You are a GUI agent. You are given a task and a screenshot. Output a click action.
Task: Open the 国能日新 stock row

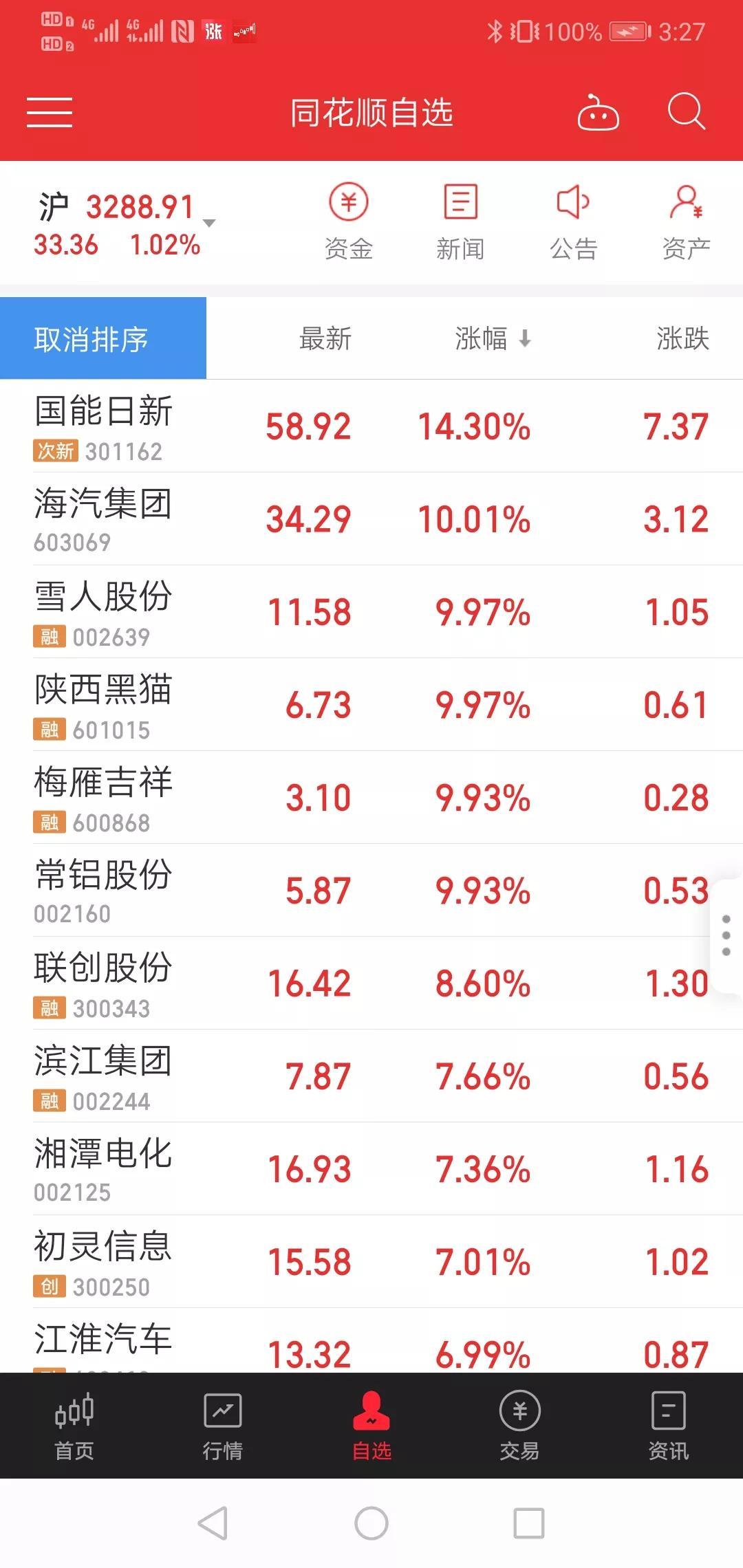point(371,426)
